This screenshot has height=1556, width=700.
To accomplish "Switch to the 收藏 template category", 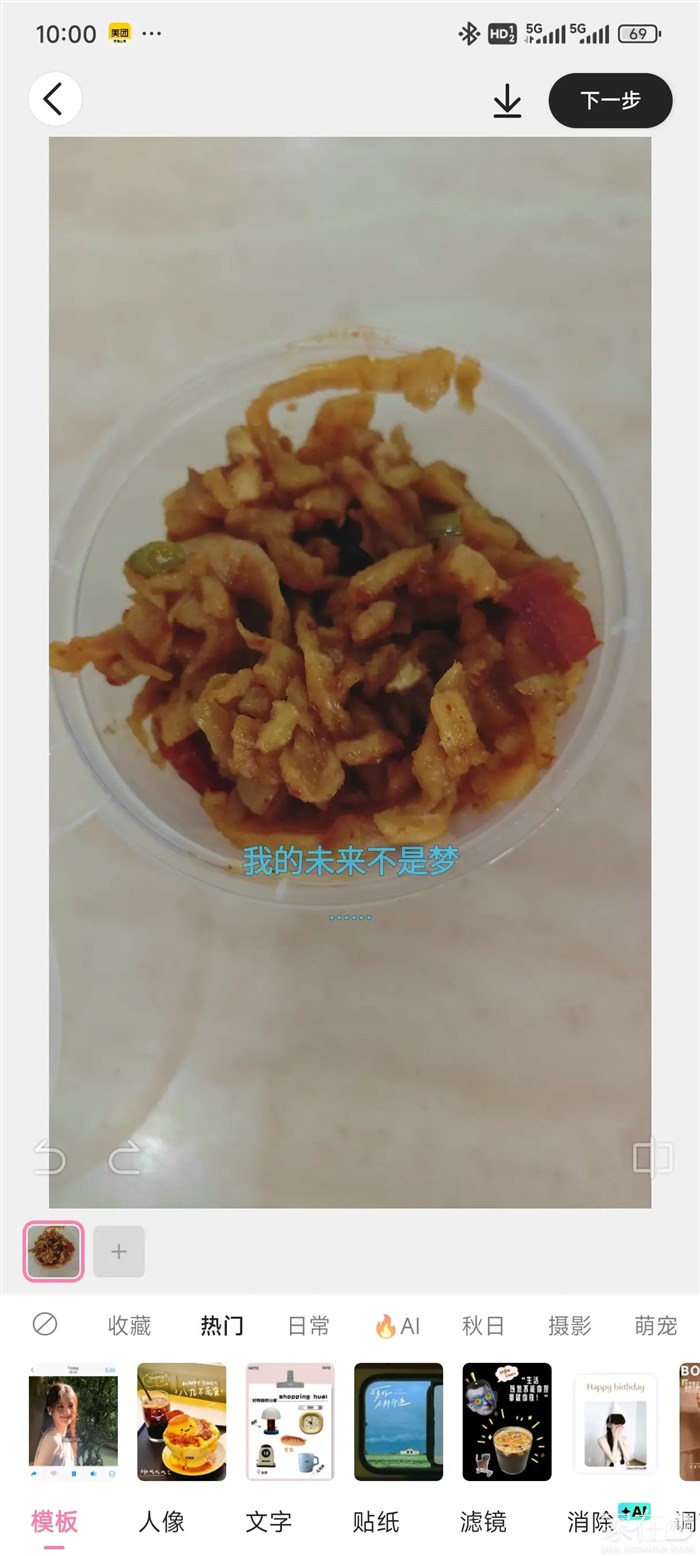I will click(x=129, y=1326).
